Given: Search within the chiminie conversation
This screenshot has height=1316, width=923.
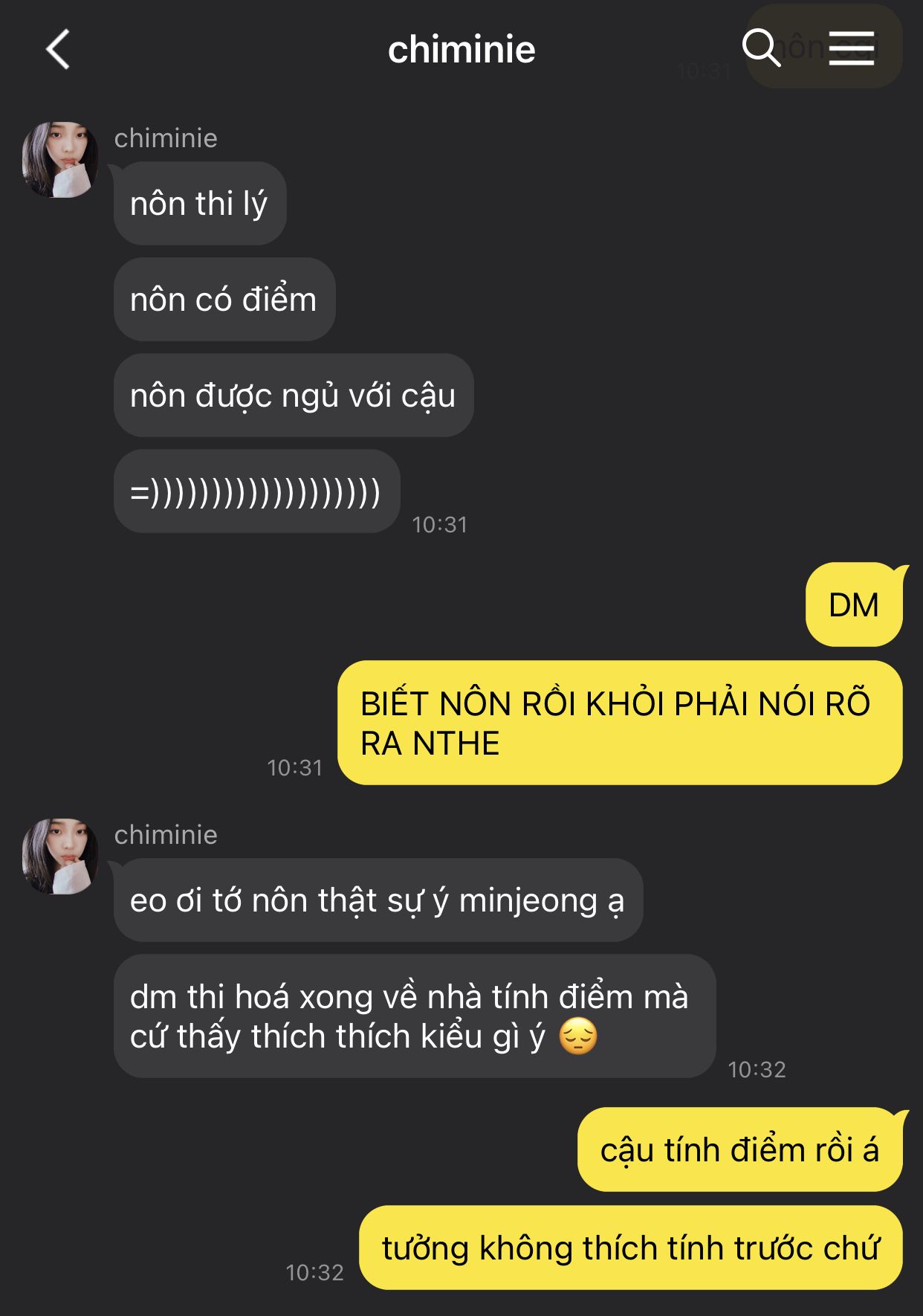Looking at the screenshot, I should pos(761,49).
